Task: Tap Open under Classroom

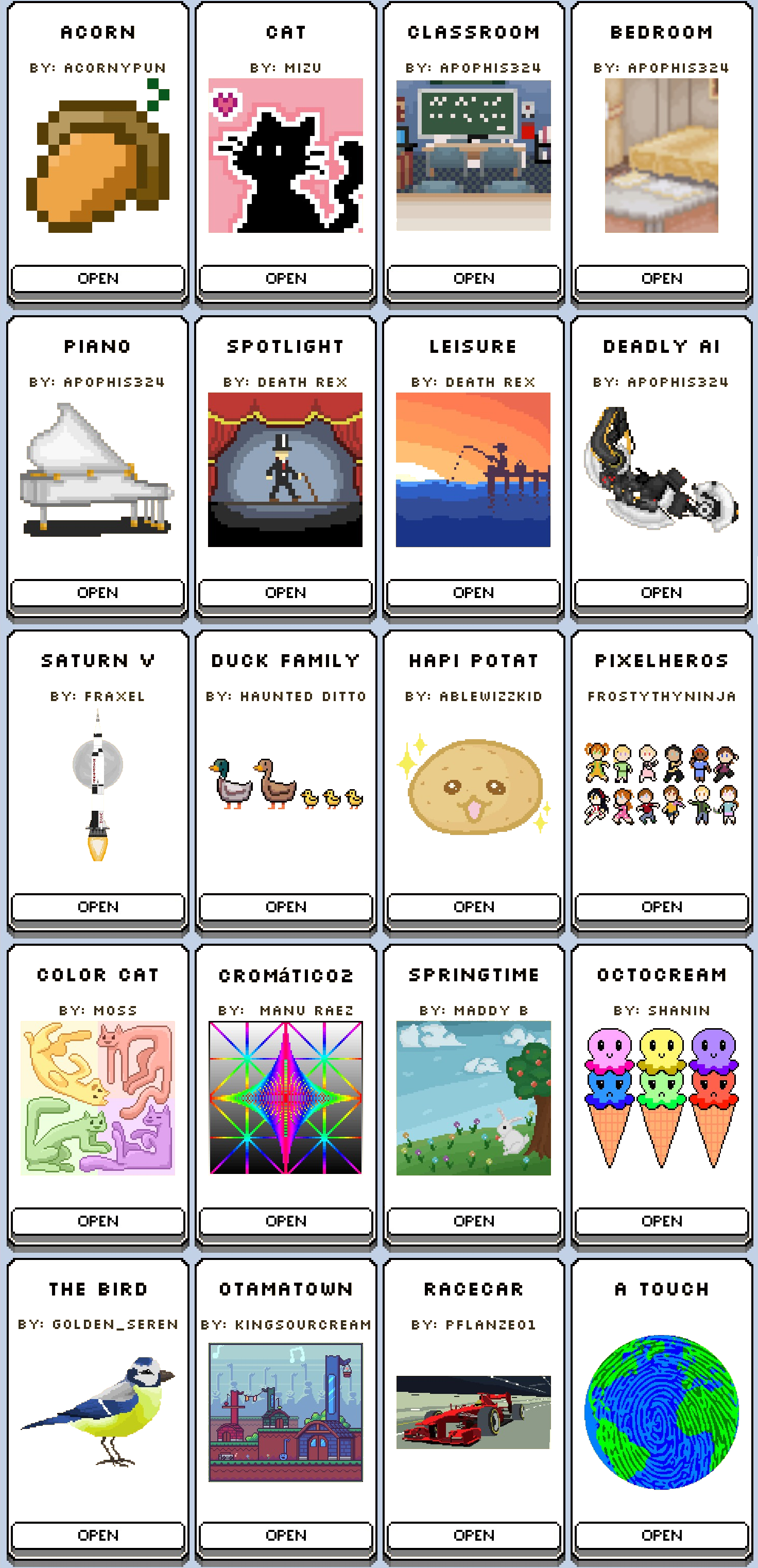Action: coord(473,279)
